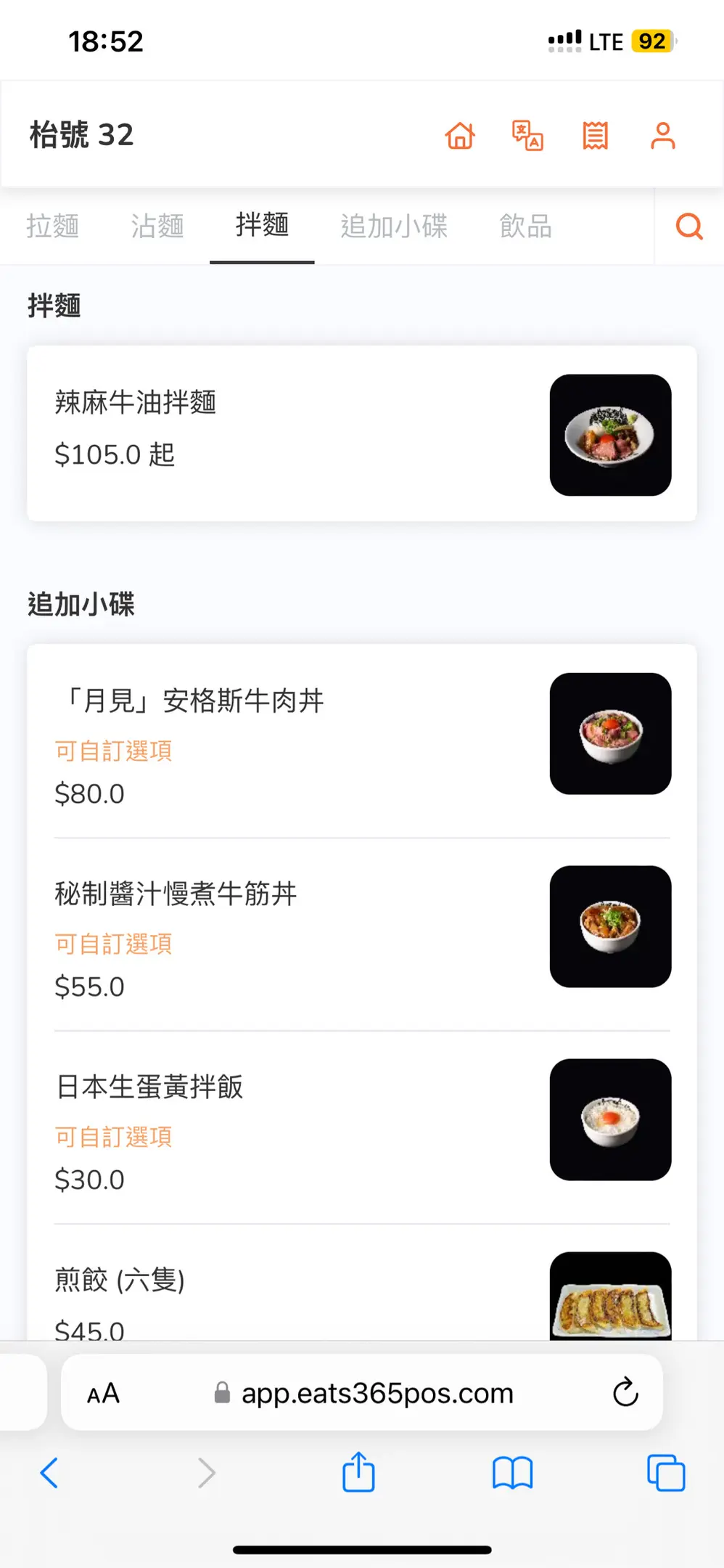Switch to the 沾麵 tab
Viewport: 724px width, 1568px height.
[157, 226]
